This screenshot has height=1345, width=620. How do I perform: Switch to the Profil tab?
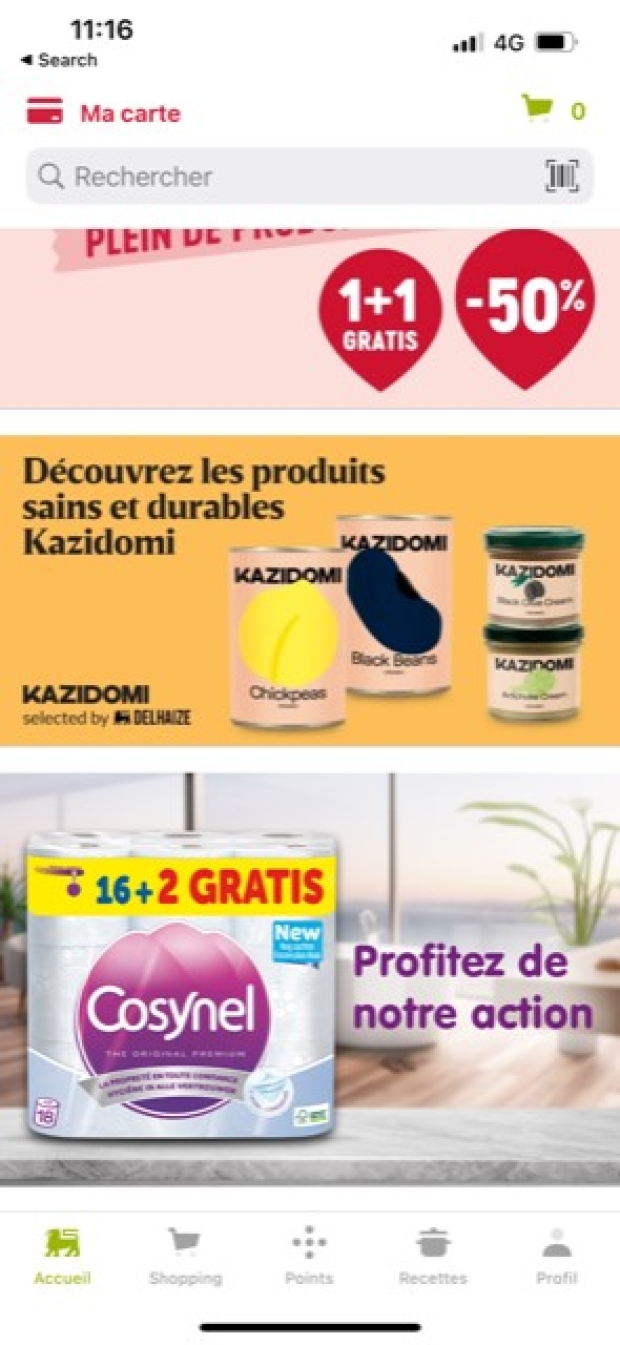coord(556,1256)
